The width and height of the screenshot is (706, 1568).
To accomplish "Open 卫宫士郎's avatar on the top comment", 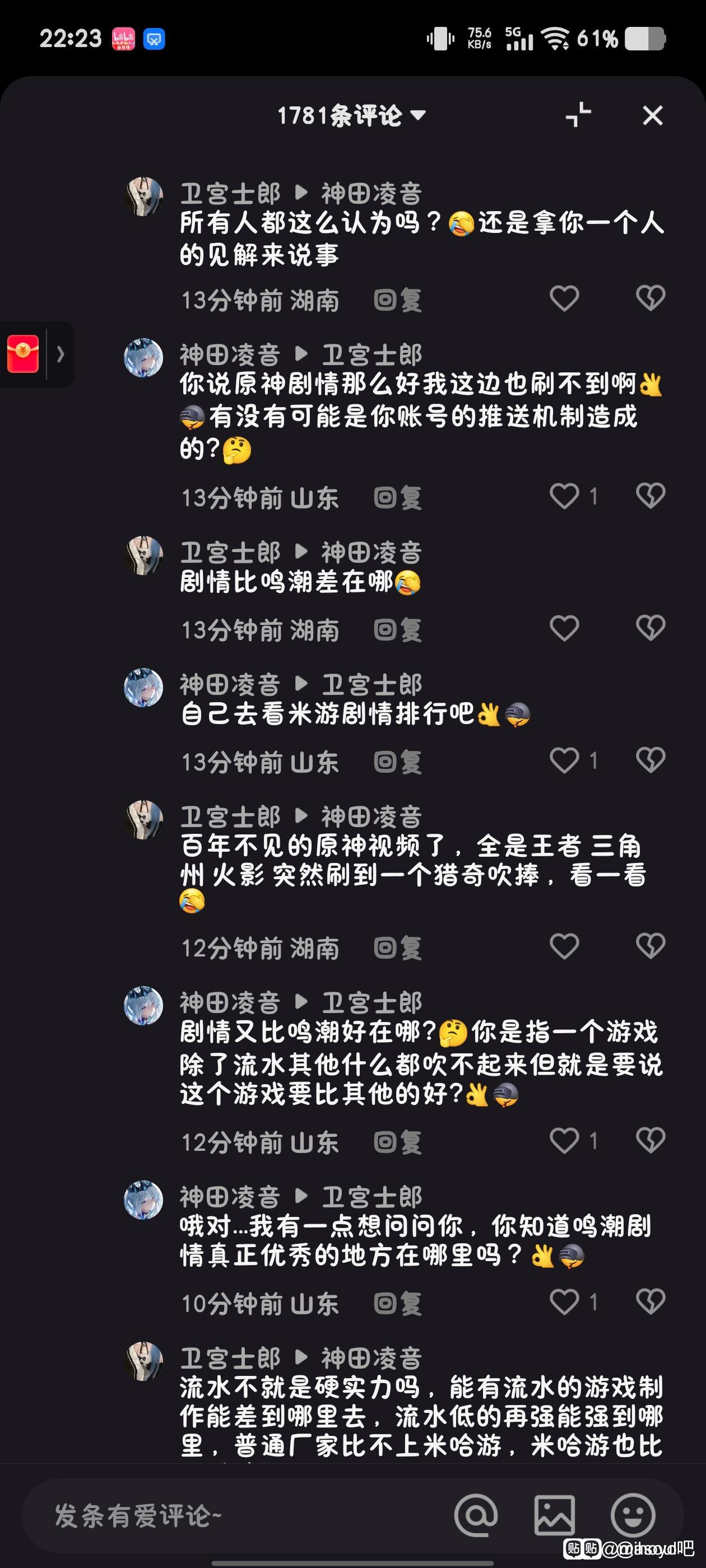I will click(x=144, y=197).
